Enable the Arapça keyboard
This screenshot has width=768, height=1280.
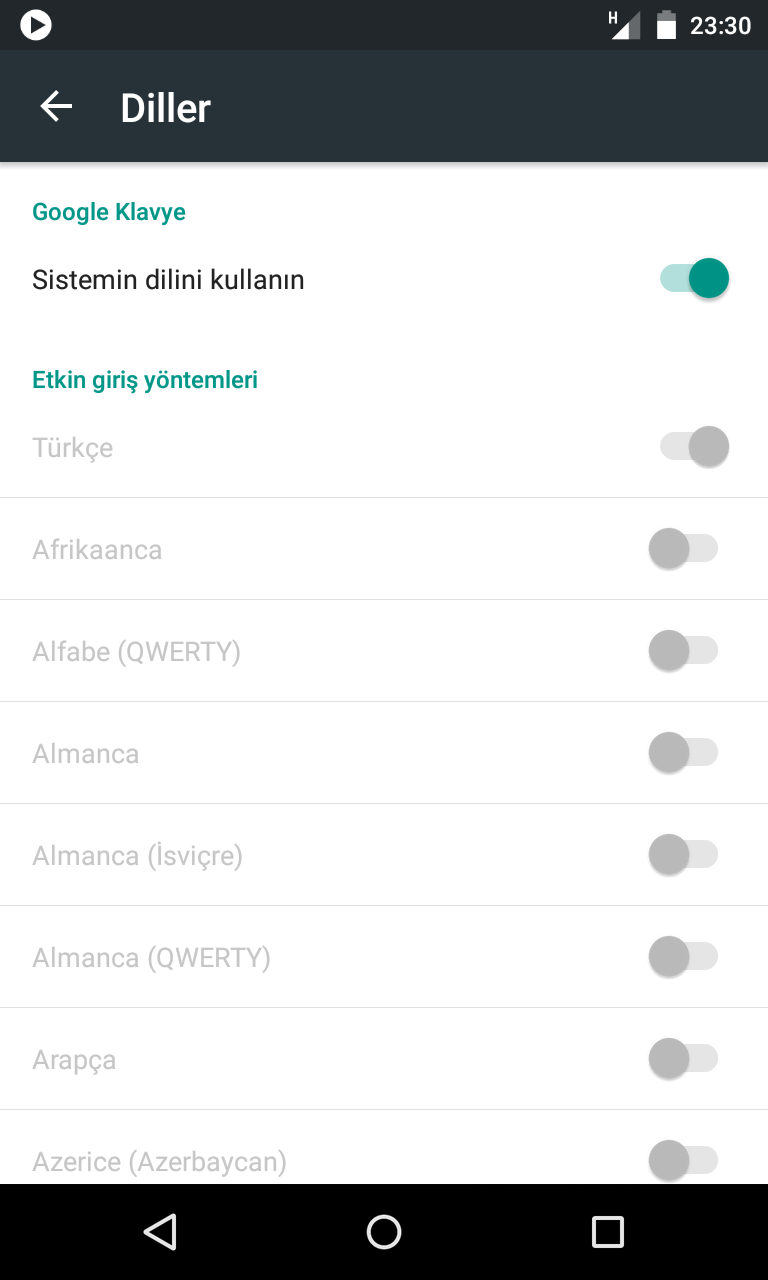[684, 1058]
